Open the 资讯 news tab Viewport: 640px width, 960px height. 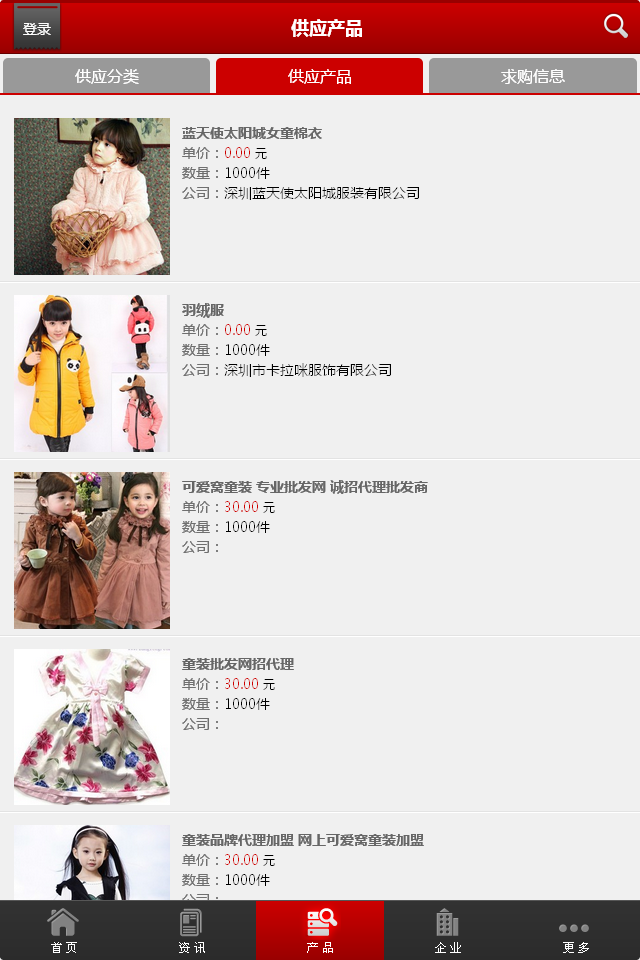(x=191, y=930)
